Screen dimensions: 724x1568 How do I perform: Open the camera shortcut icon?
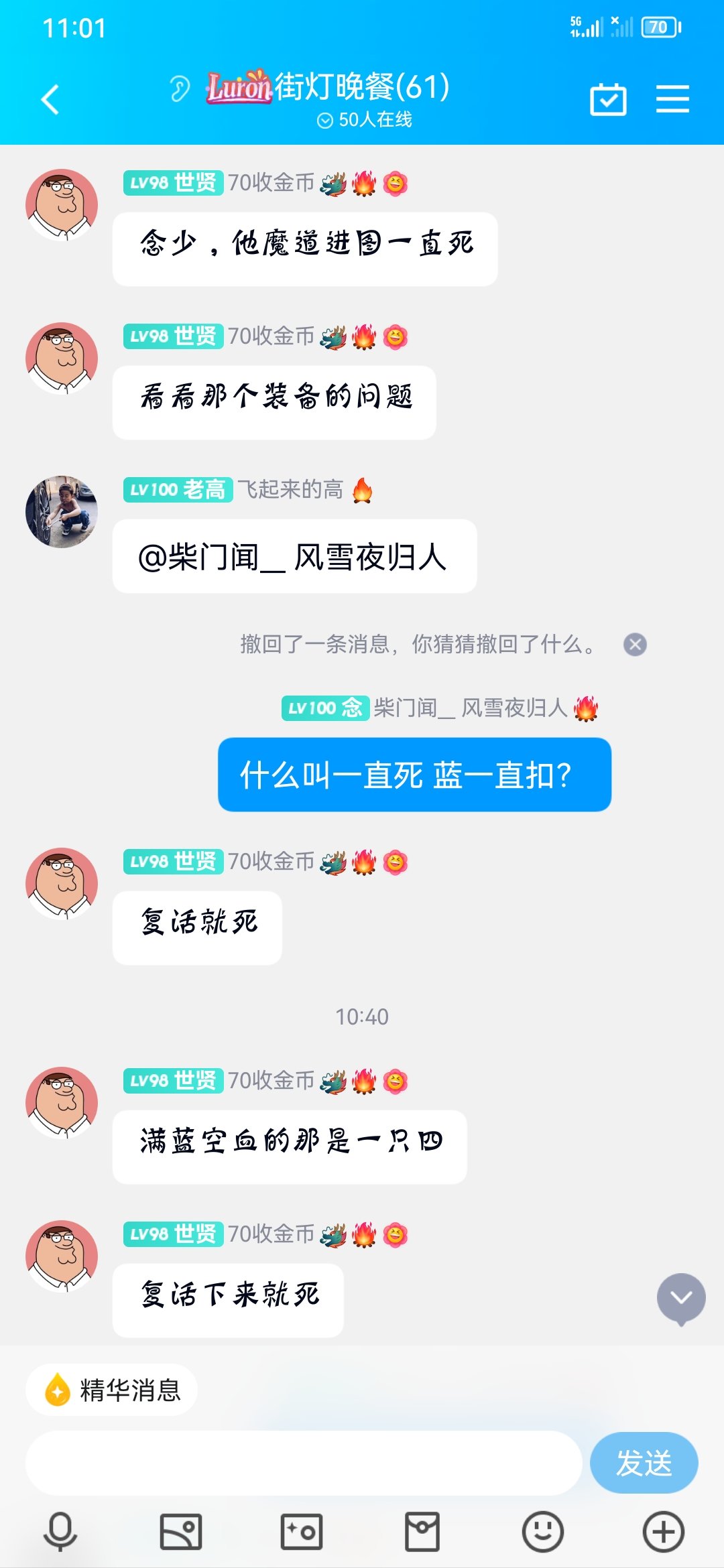coord(300,1531)
